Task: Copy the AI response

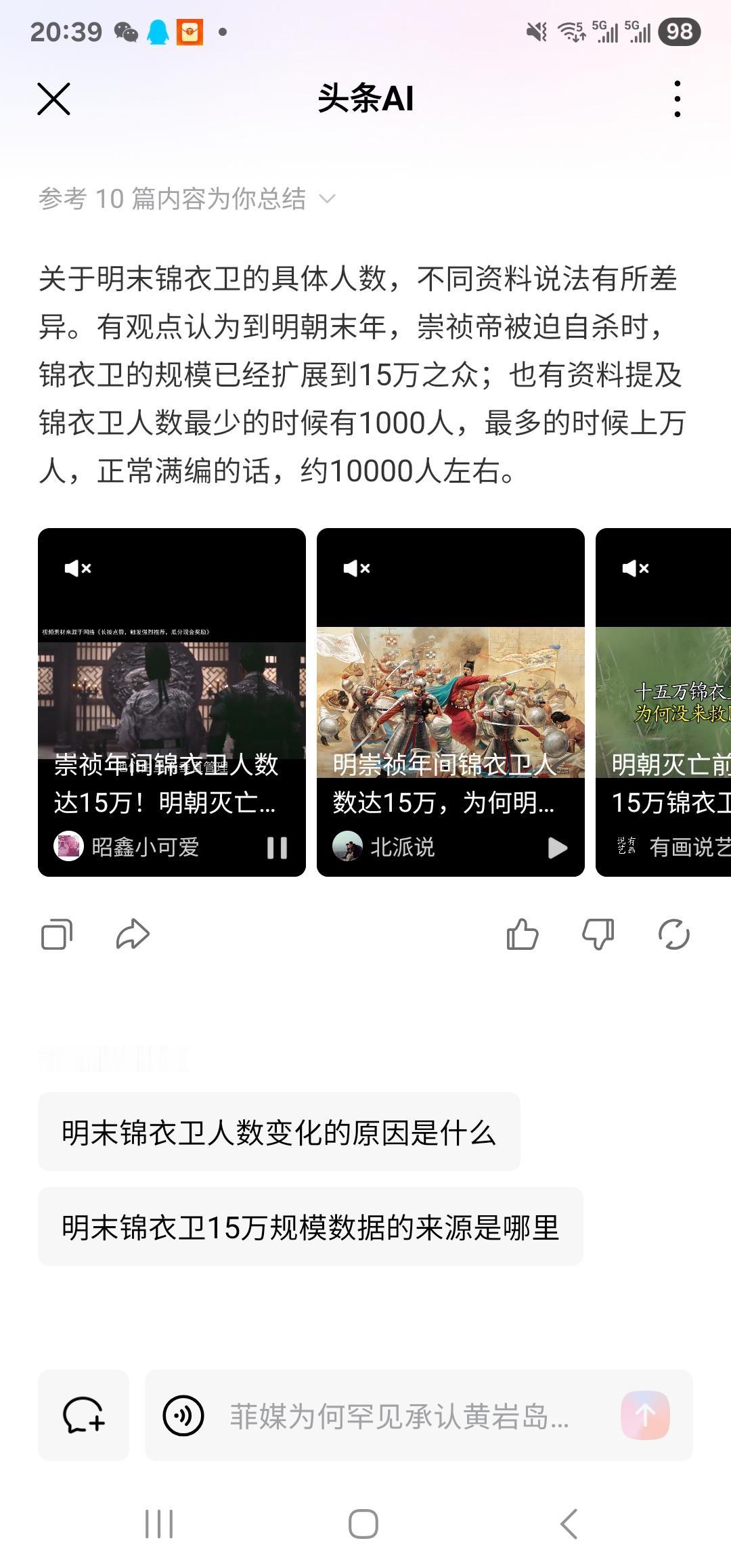Action: [58, 935]
